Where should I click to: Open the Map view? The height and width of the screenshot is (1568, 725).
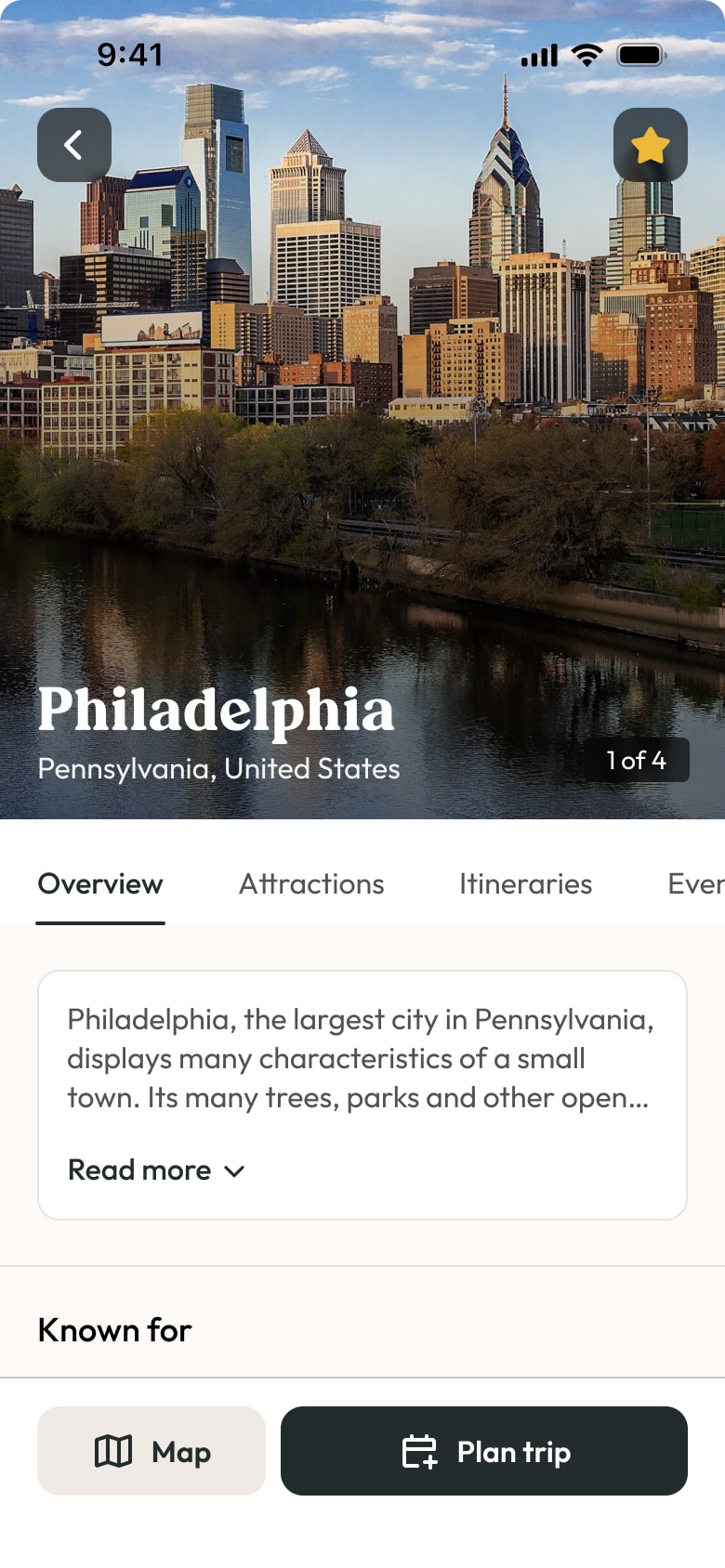[x=152, y=1451]
